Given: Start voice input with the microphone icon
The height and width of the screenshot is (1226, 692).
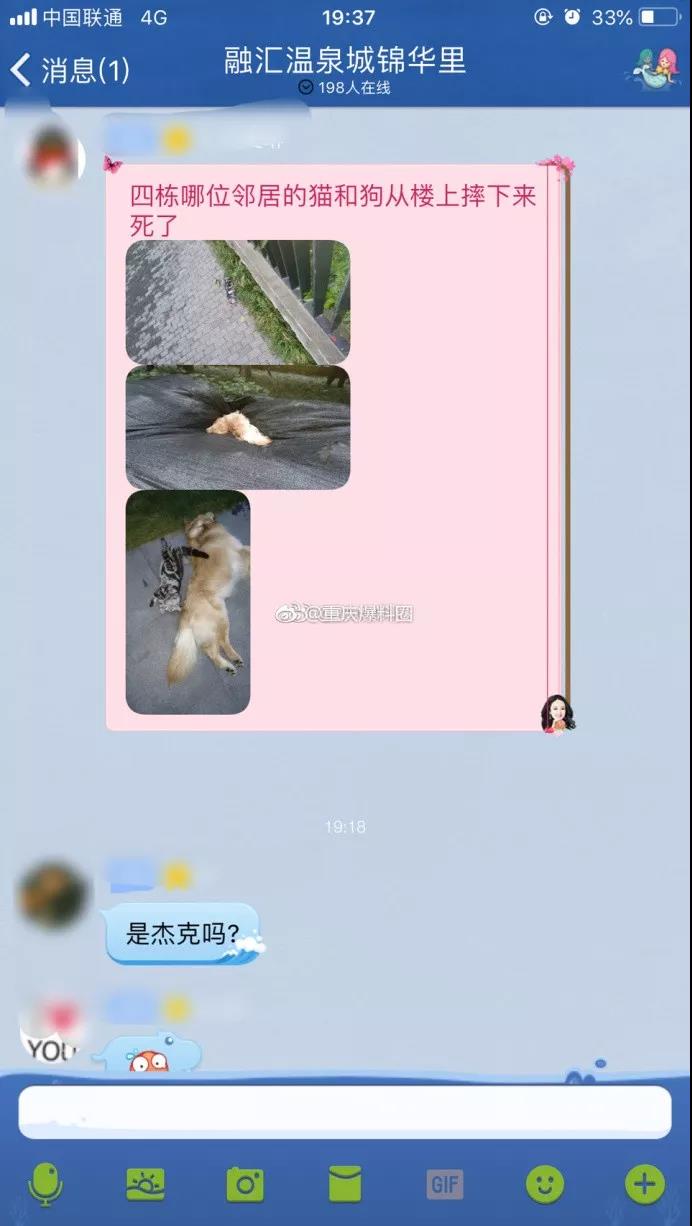Looking at the screenshot, I should (x=45, y=1185).
